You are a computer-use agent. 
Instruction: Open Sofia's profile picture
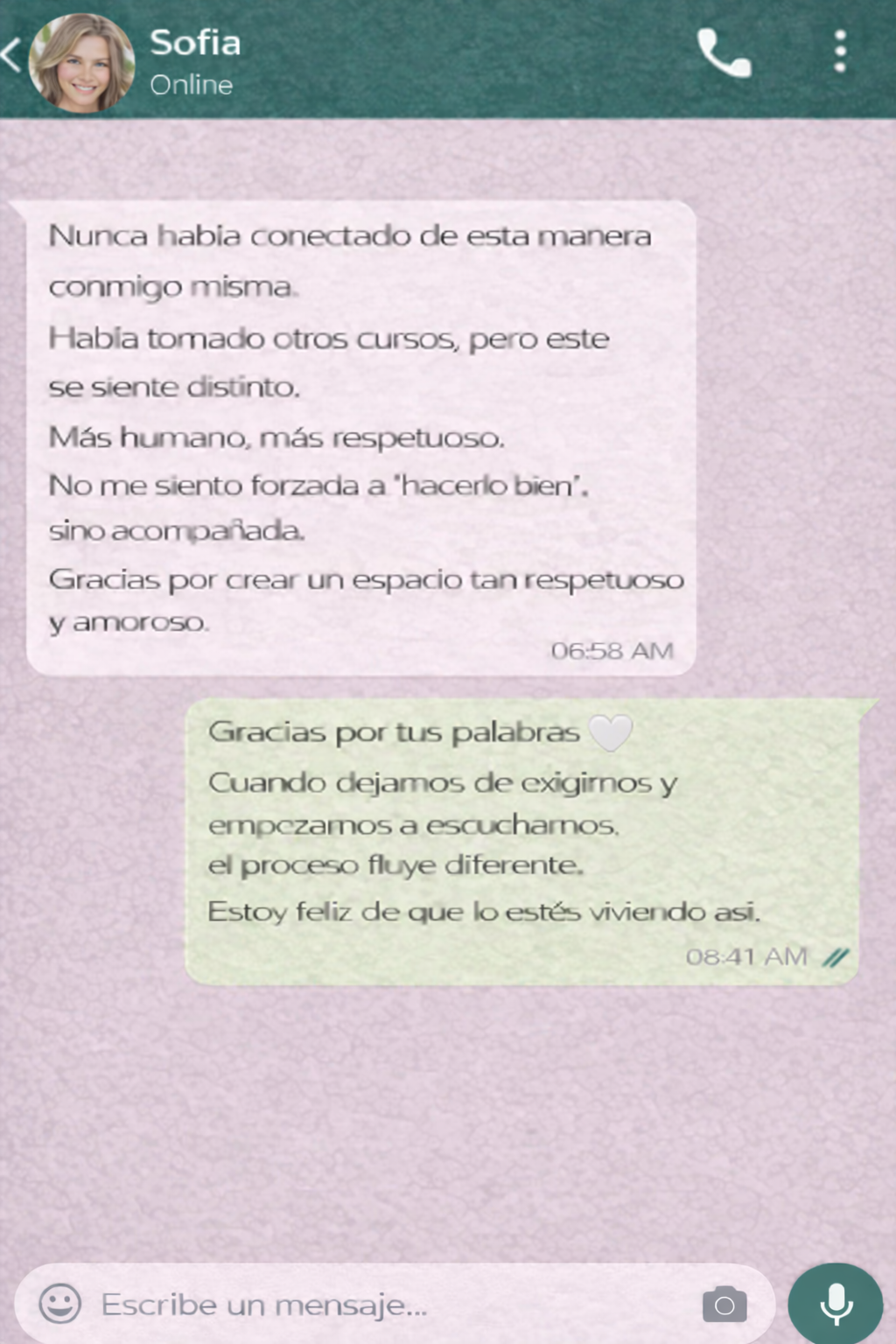pos(81,63)
